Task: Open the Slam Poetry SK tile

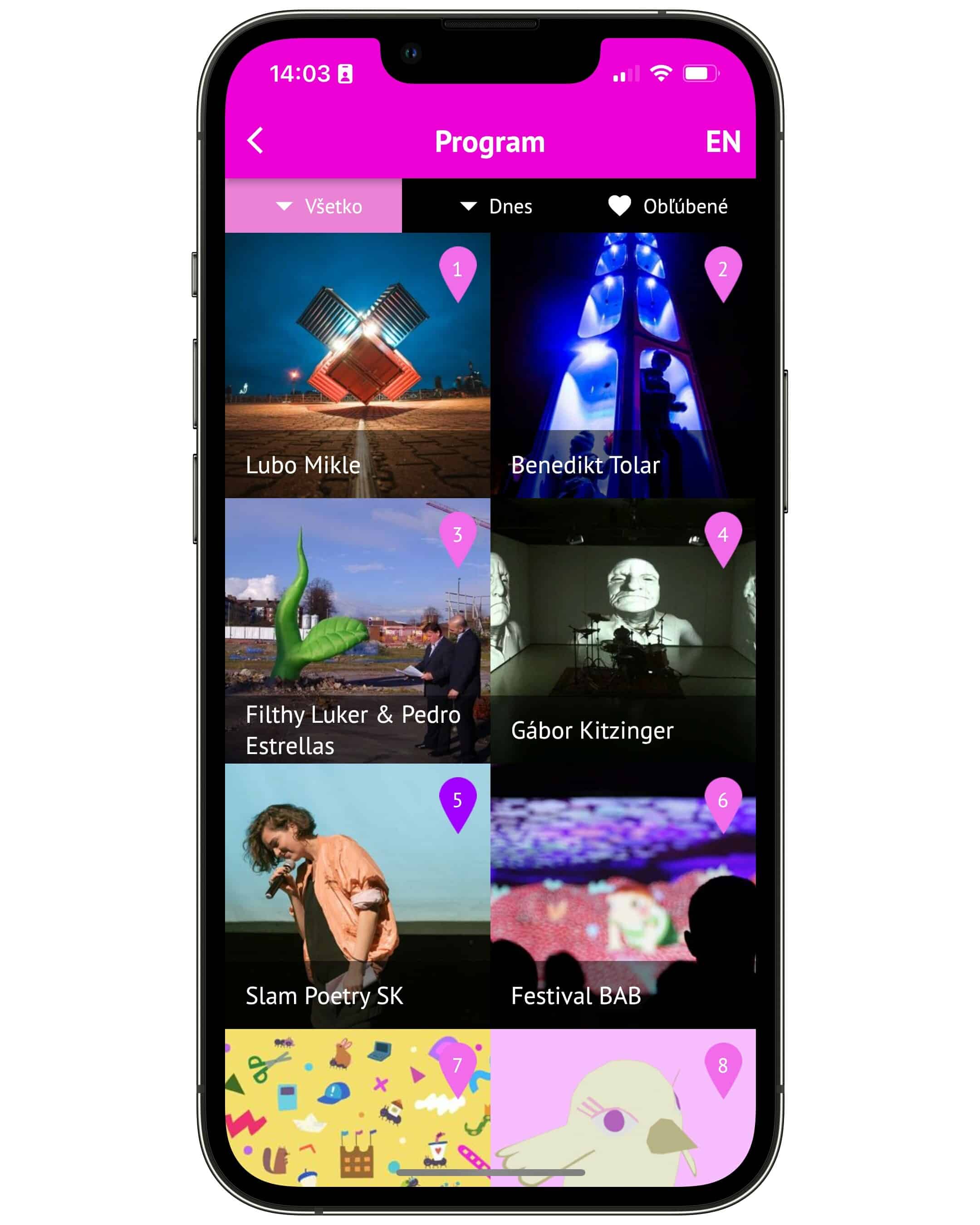Action: pyautogui.click(x=358, y=896)
